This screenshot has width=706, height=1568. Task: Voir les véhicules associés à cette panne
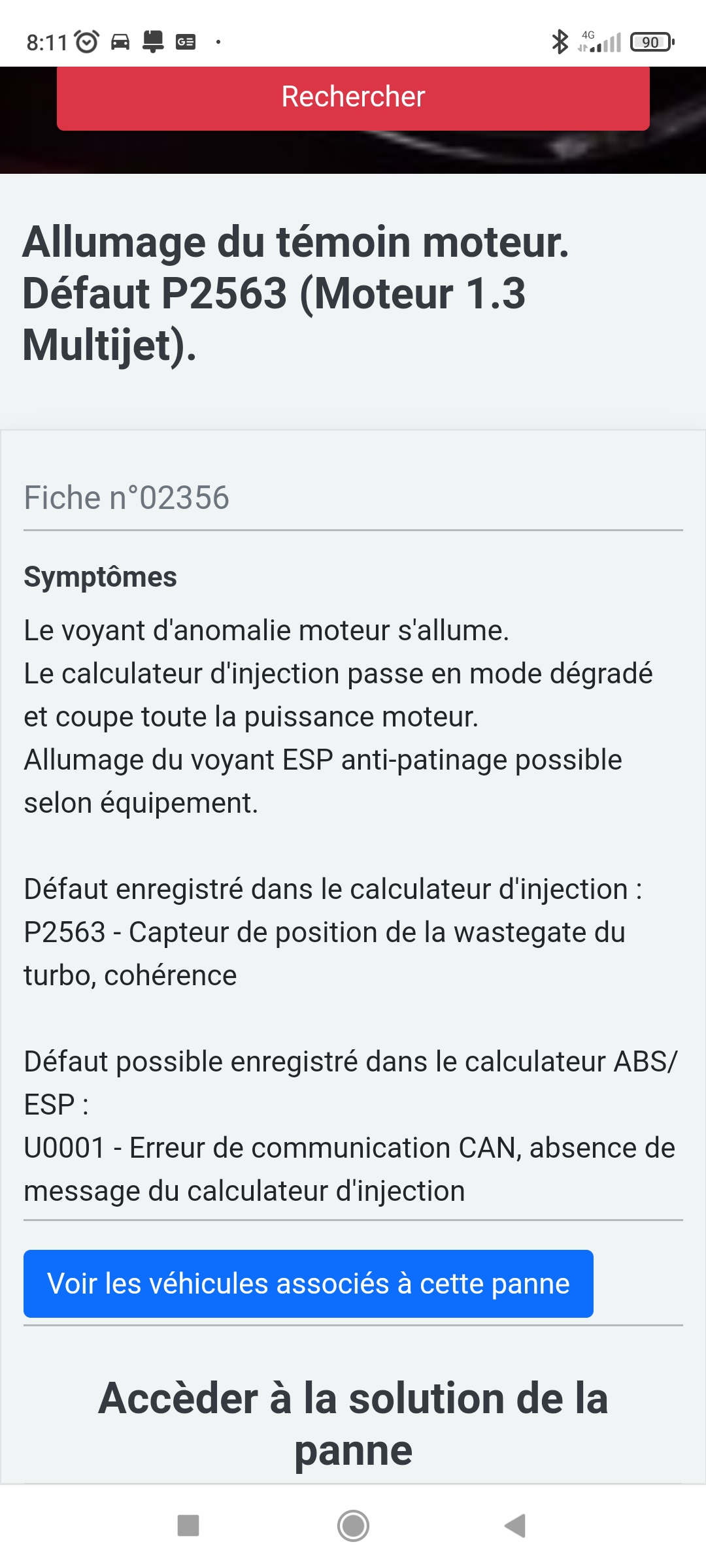pos(309,1284)
